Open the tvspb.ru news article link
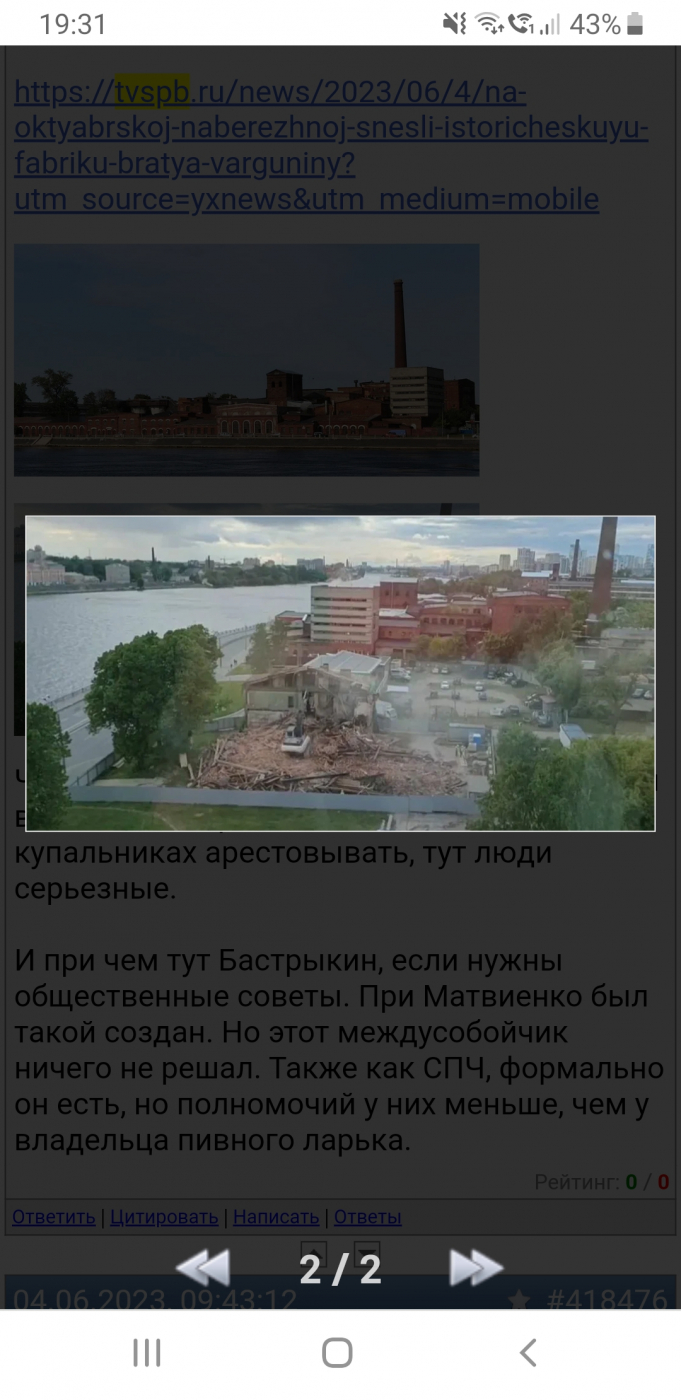This screenshot has width=681, height=1400. (330, 146)
